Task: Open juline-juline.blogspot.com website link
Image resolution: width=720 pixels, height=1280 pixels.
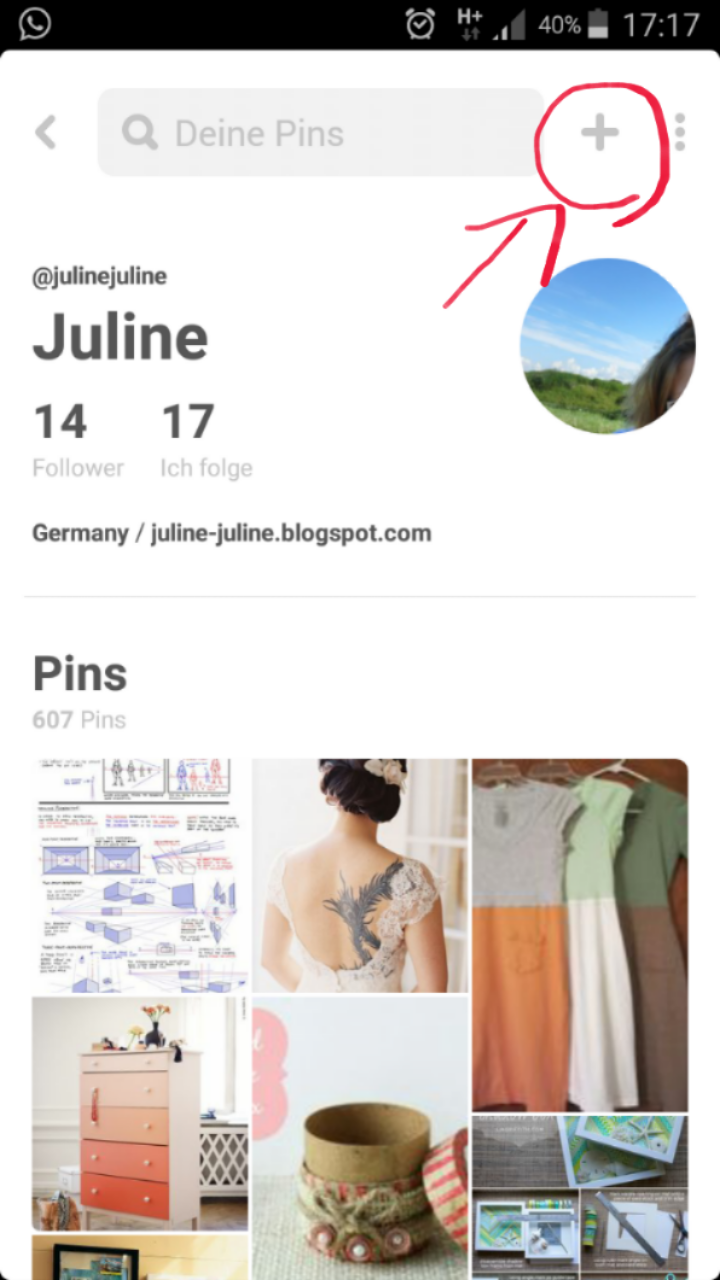Action: (x=289, y=533)
